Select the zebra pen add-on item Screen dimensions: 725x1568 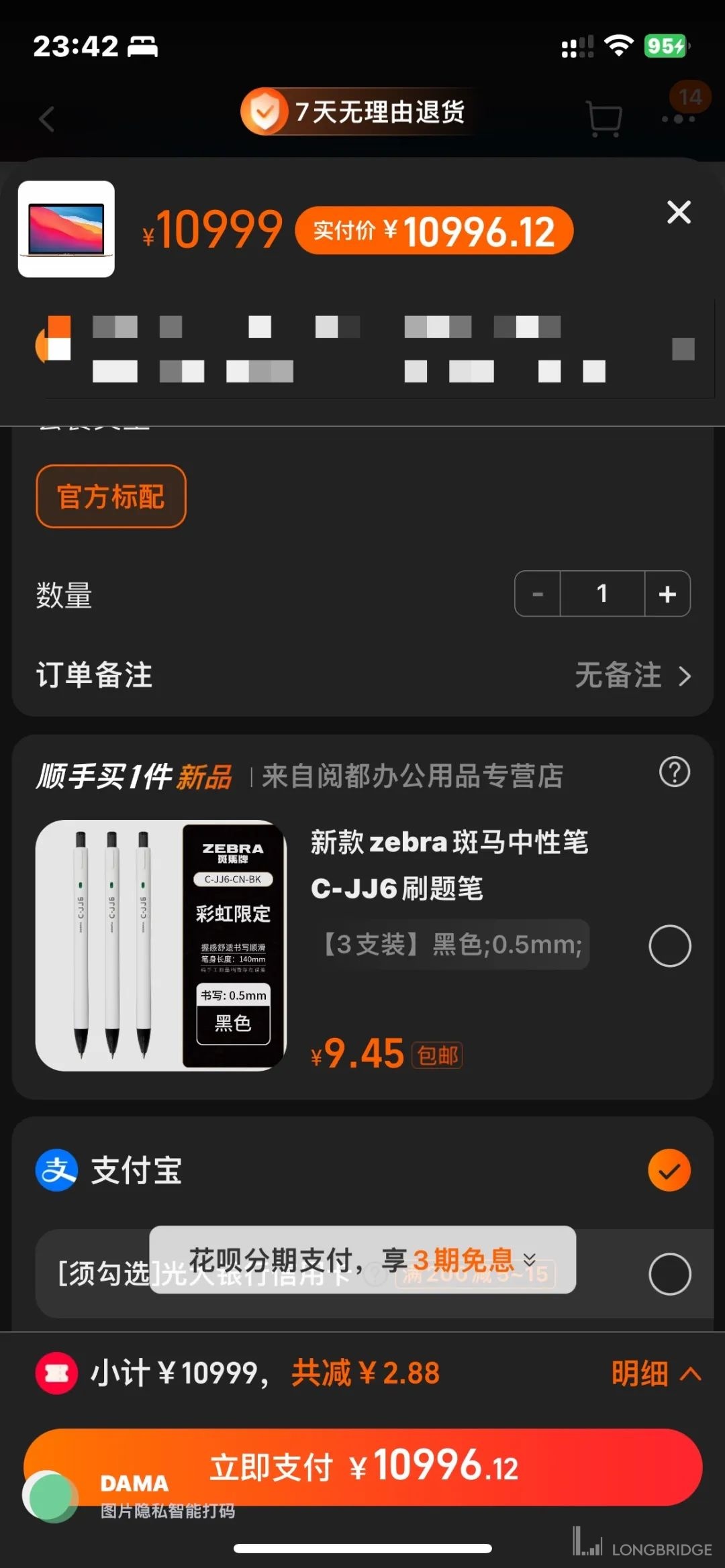[x=669, y=946]
